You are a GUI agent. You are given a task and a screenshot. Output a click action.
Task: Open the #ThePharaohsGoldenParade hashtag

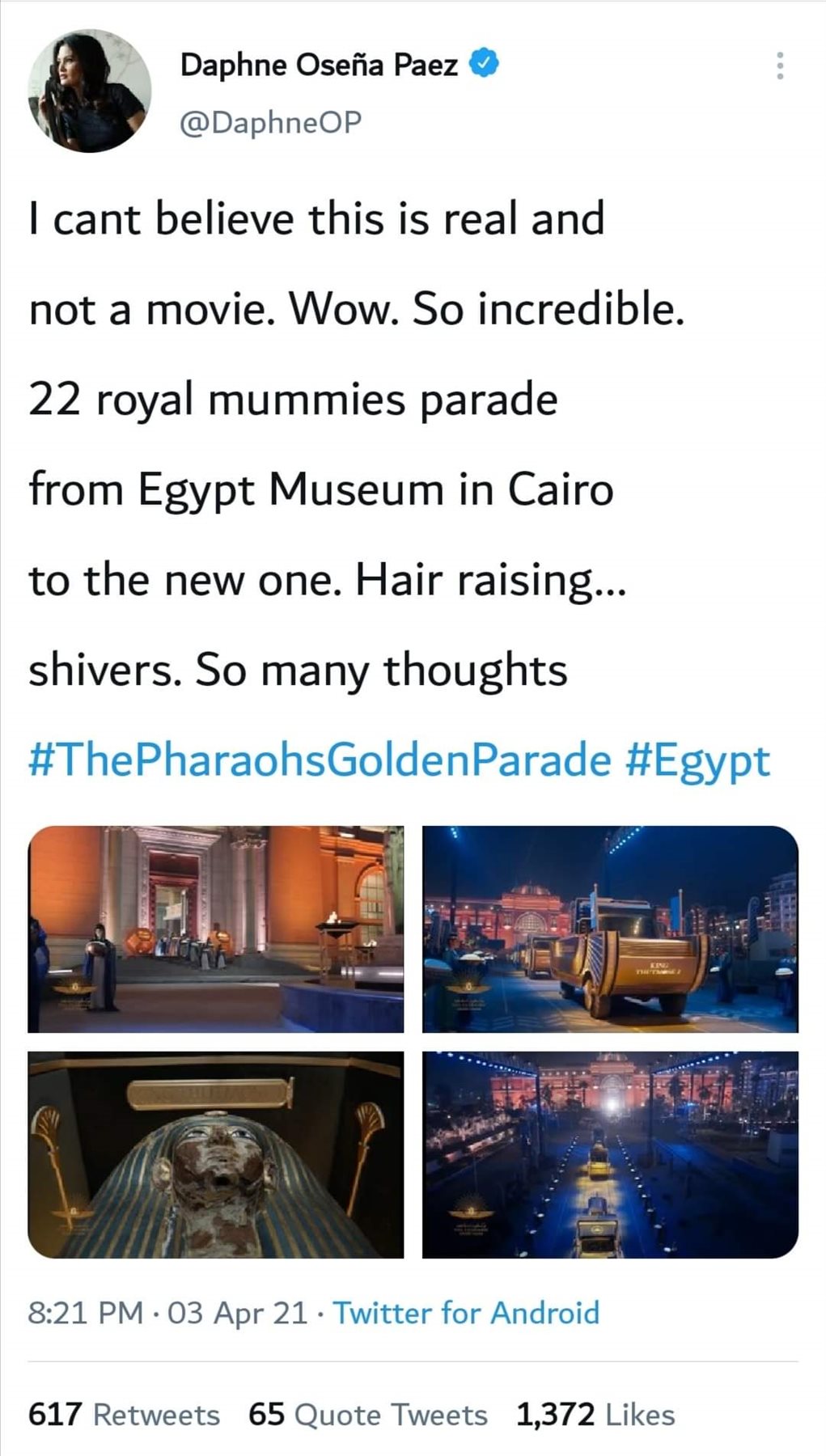(320, 761)
